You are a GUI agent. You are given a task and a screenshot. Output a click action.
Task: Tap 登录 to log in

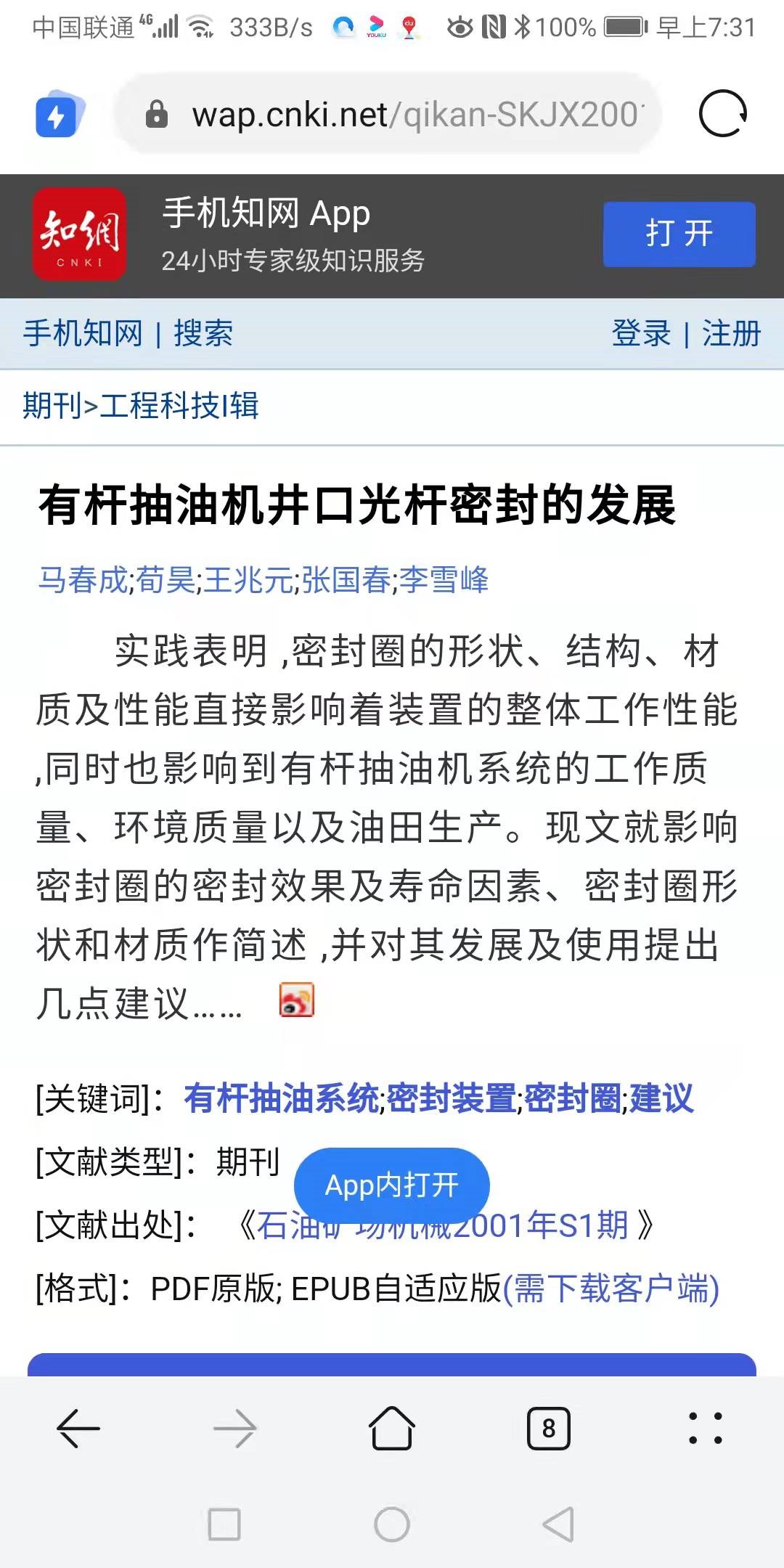pos(641,334)
